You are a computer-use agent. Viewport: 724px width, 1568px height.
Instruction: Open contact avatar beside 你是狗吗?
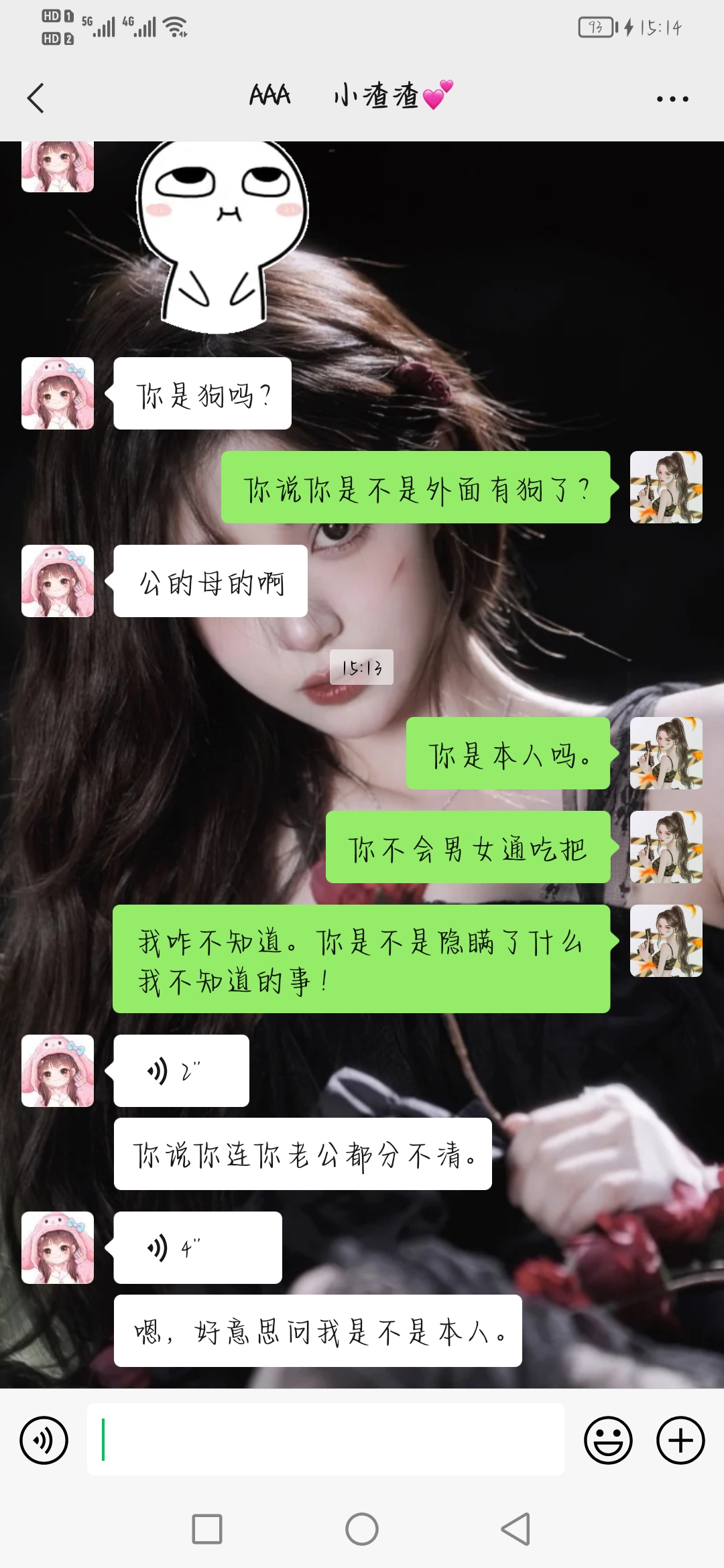(x=58, y=393)
